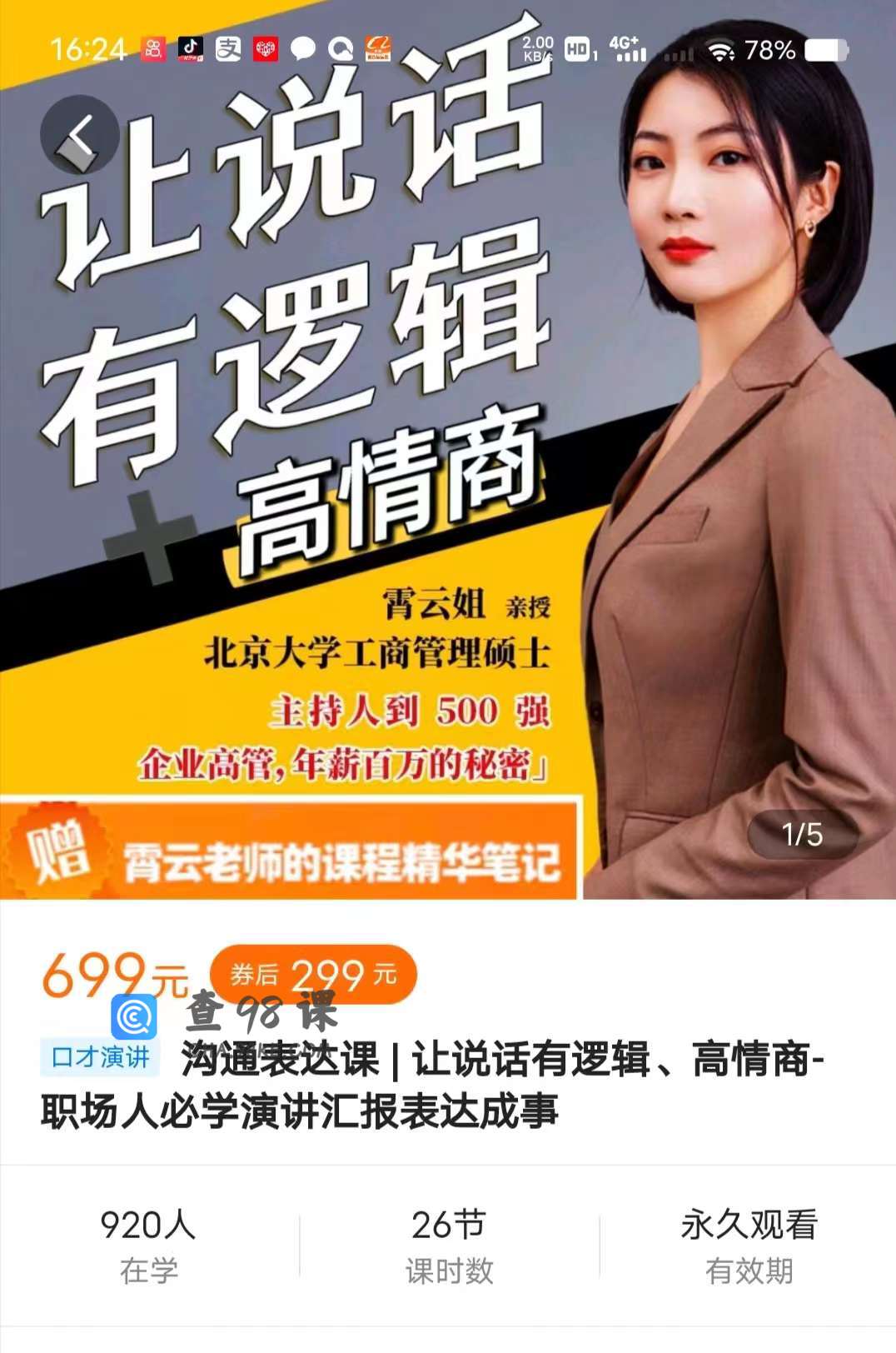Open the course cover image
This screenshot has width=896, height=1353.
[448, 467]
